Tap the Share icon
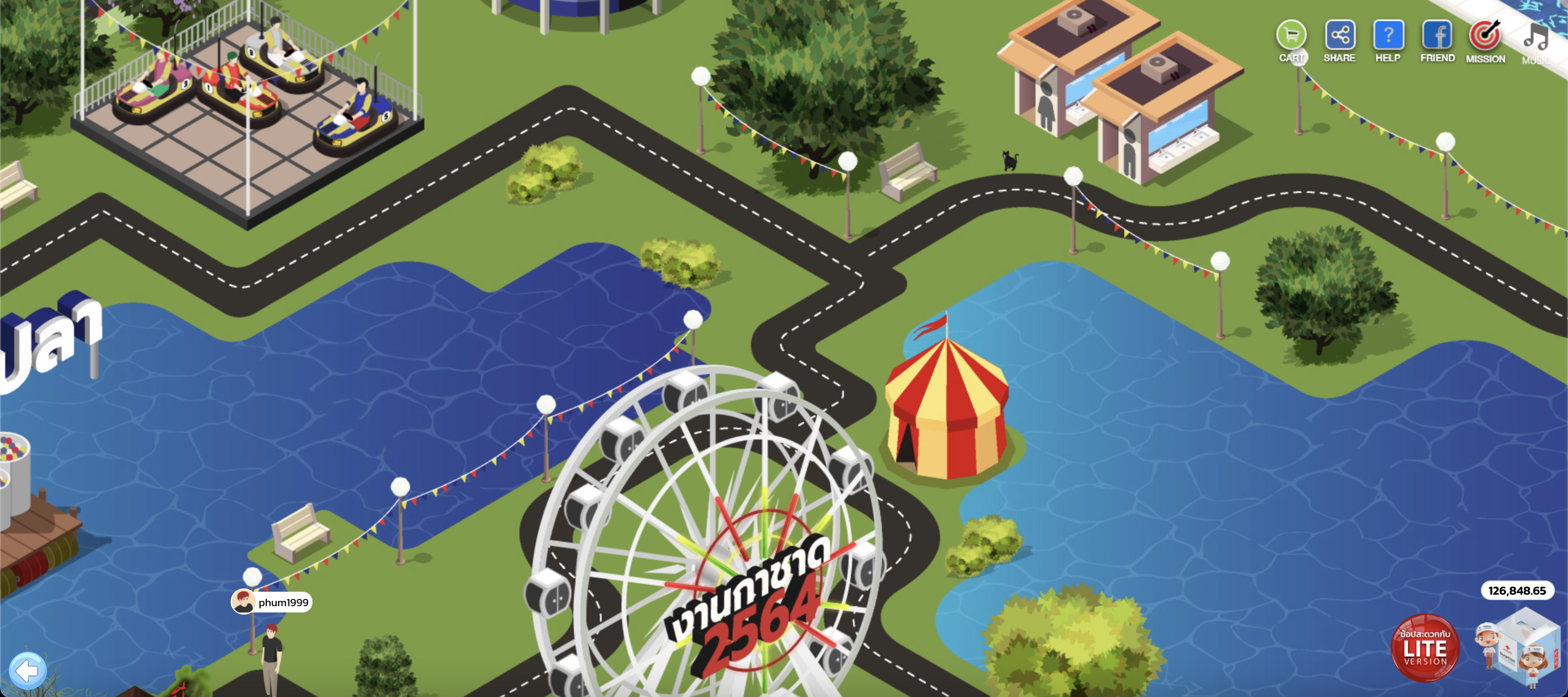The image size is (1568, 697). pos(1339,35)
